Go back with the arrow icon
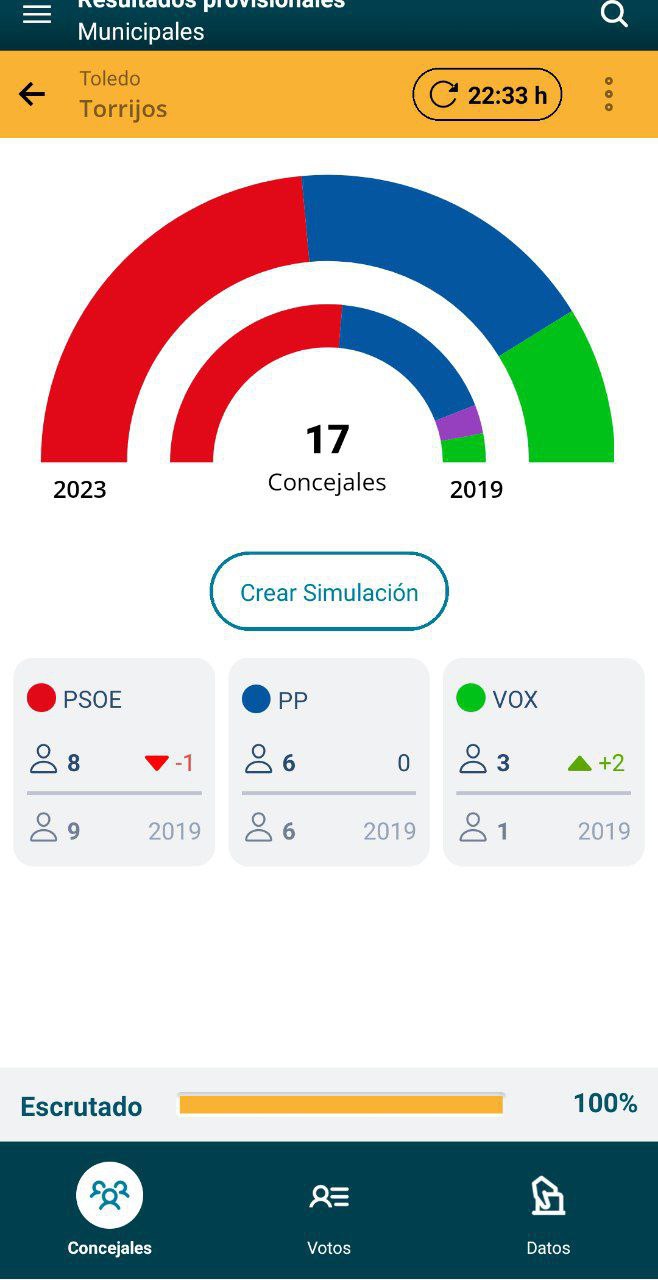 (32, 94)
